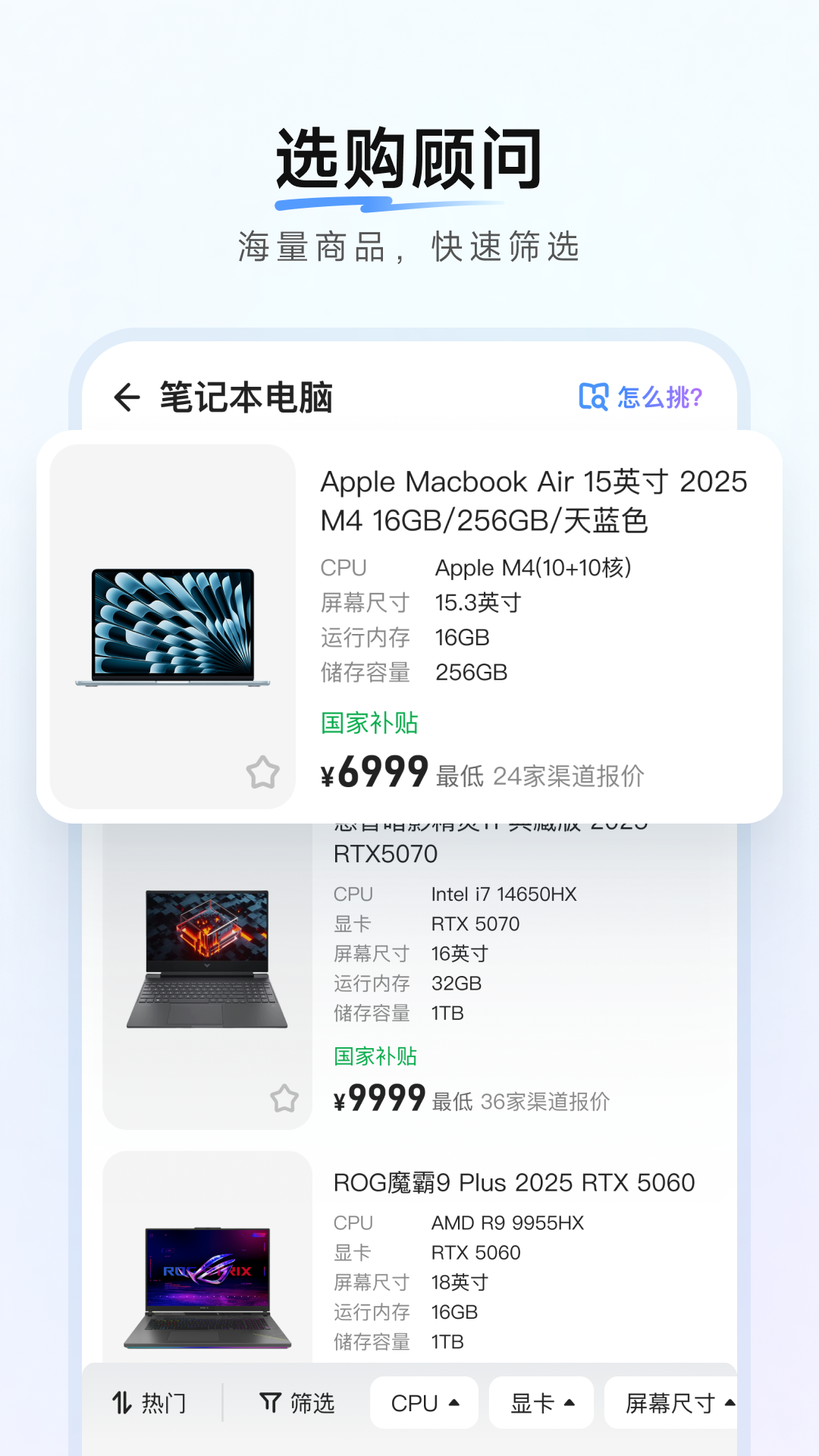View 24家渠道报价 for the MacBook Air

click(x=569, y=776)
